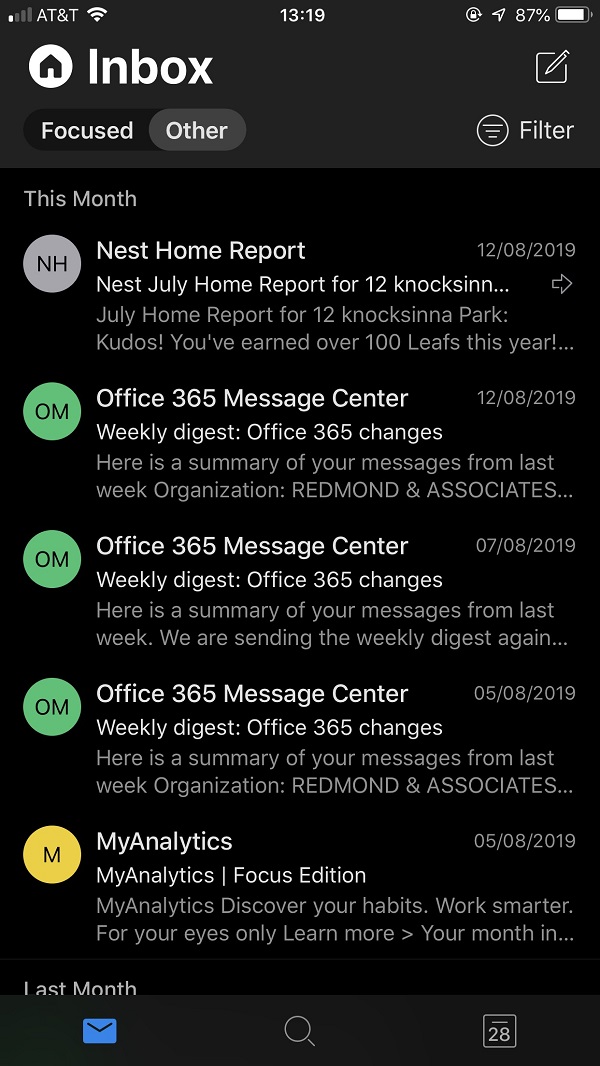600x1066 pixels.
Task: Switch to the Focused inbox
Action: click(87, 130)
